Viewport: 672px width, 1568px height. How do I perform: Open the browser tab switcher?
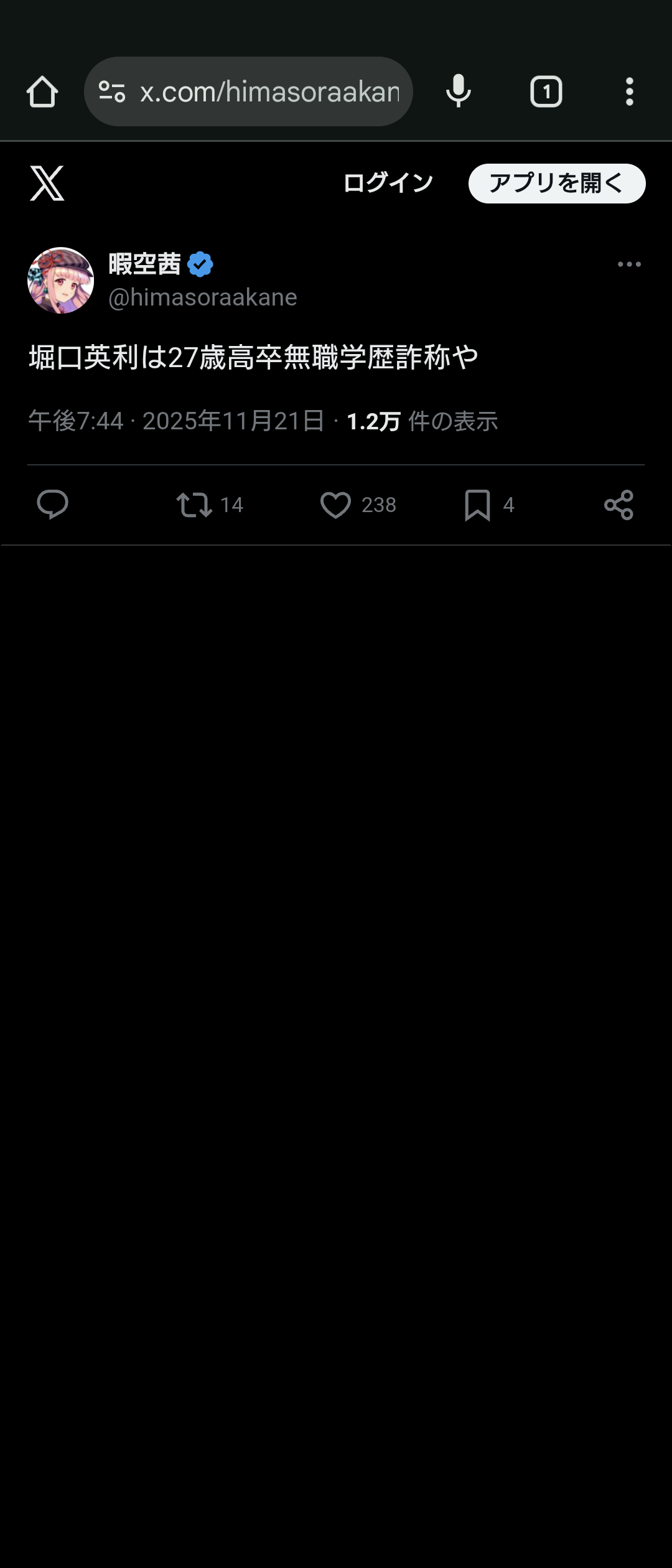tap(546, 92)
